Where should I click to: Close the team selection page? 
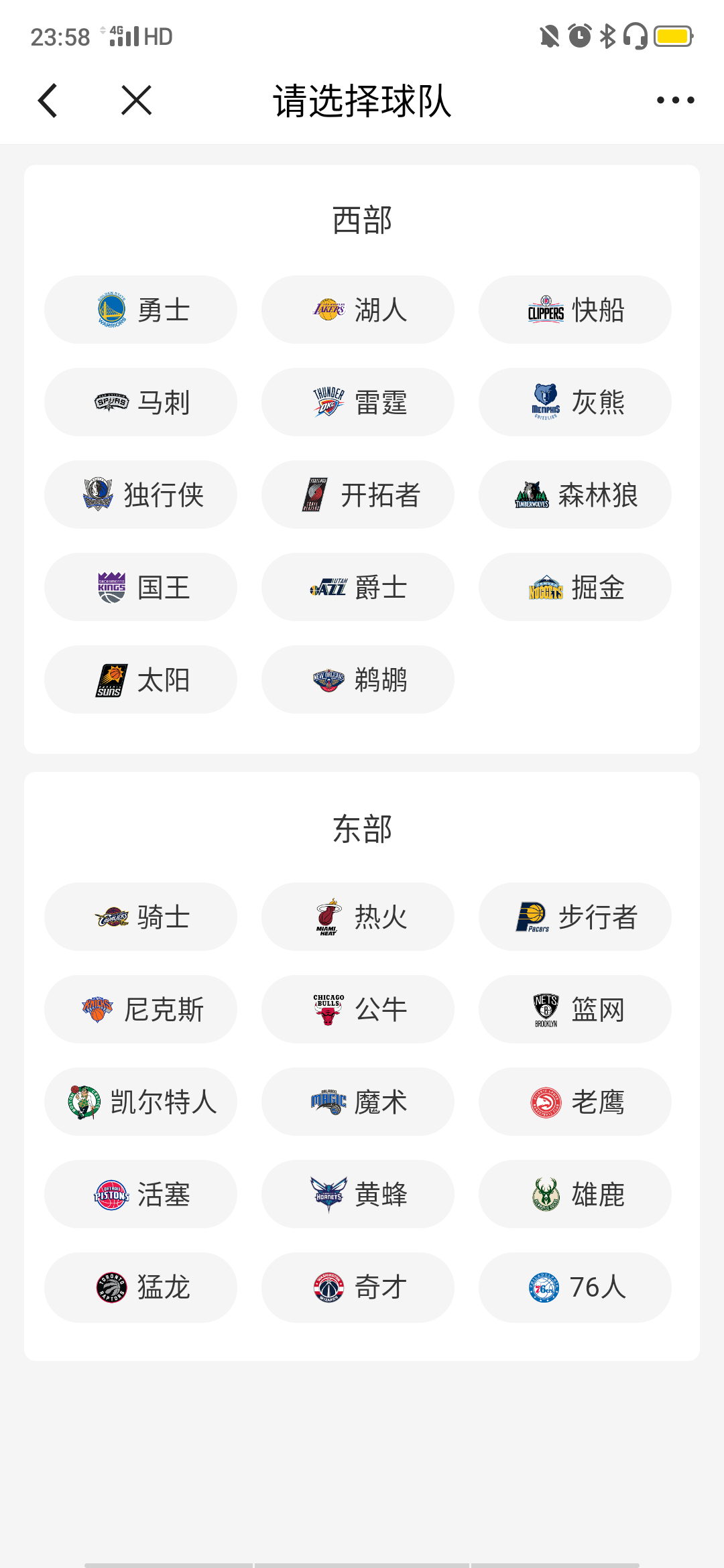(x=136, y=101)
